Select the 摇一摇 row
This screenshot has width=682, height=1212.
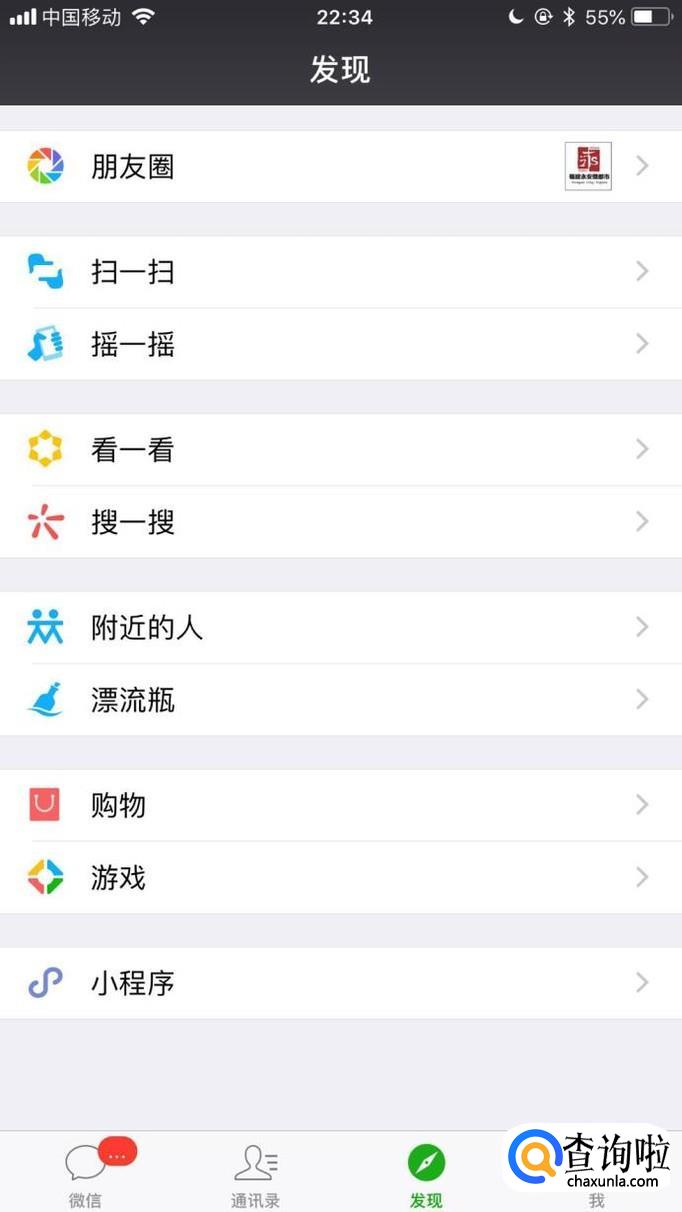tap(340, 344)
